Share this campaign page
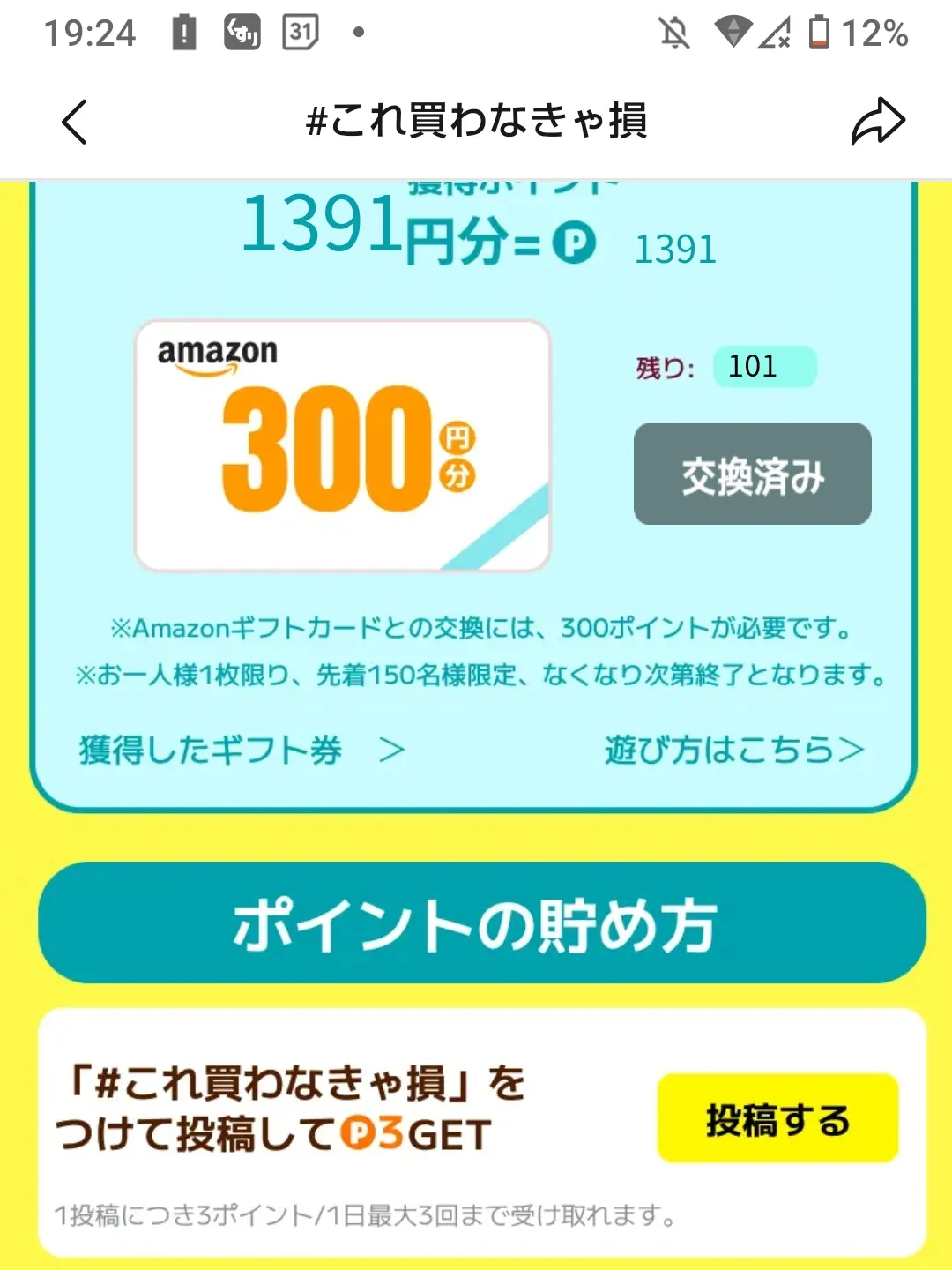This screenshot has width=952, height=1270. point(878,122)
